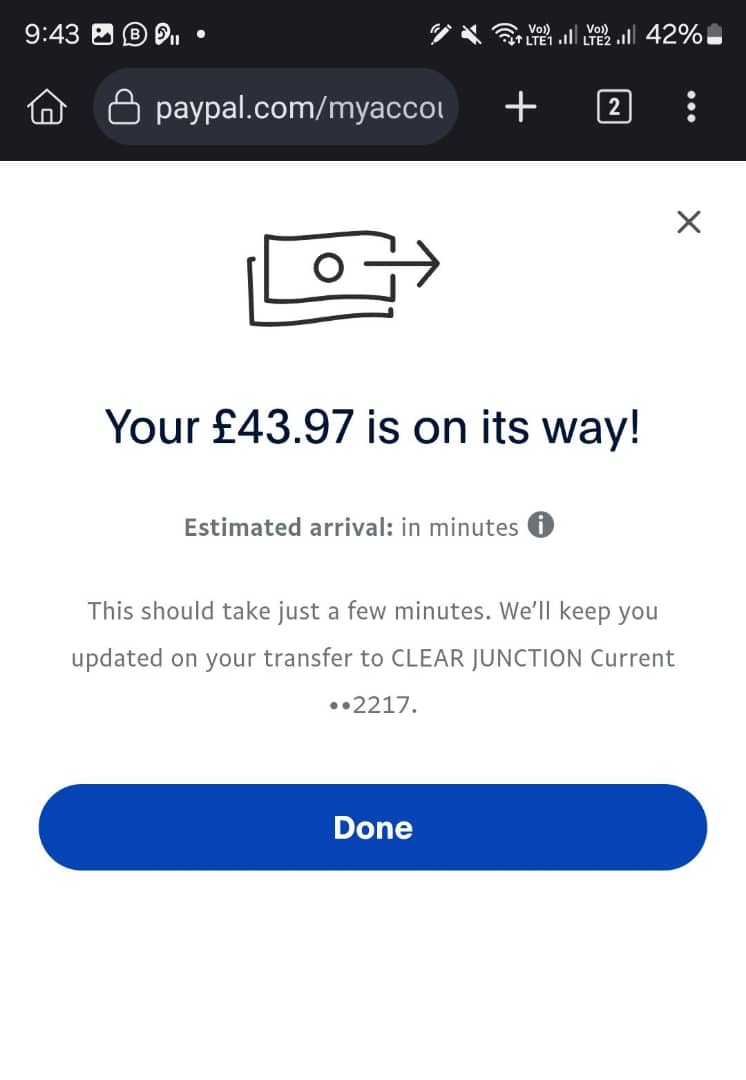Screen dimensions: 746x1080
Task: Go to the browser home page
Action: coord(48,107)
